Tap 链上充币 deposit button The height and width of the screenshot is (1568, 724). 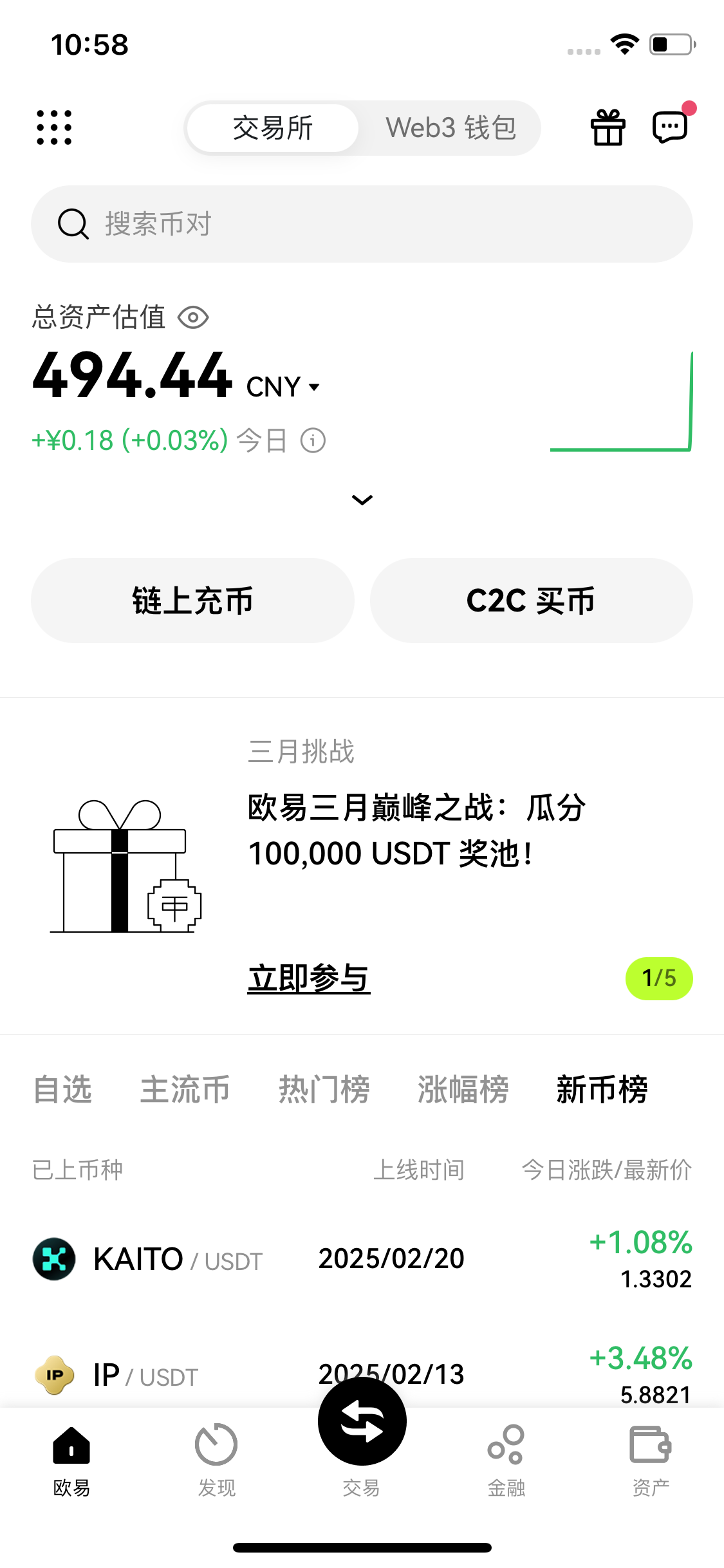coord(192,601)
